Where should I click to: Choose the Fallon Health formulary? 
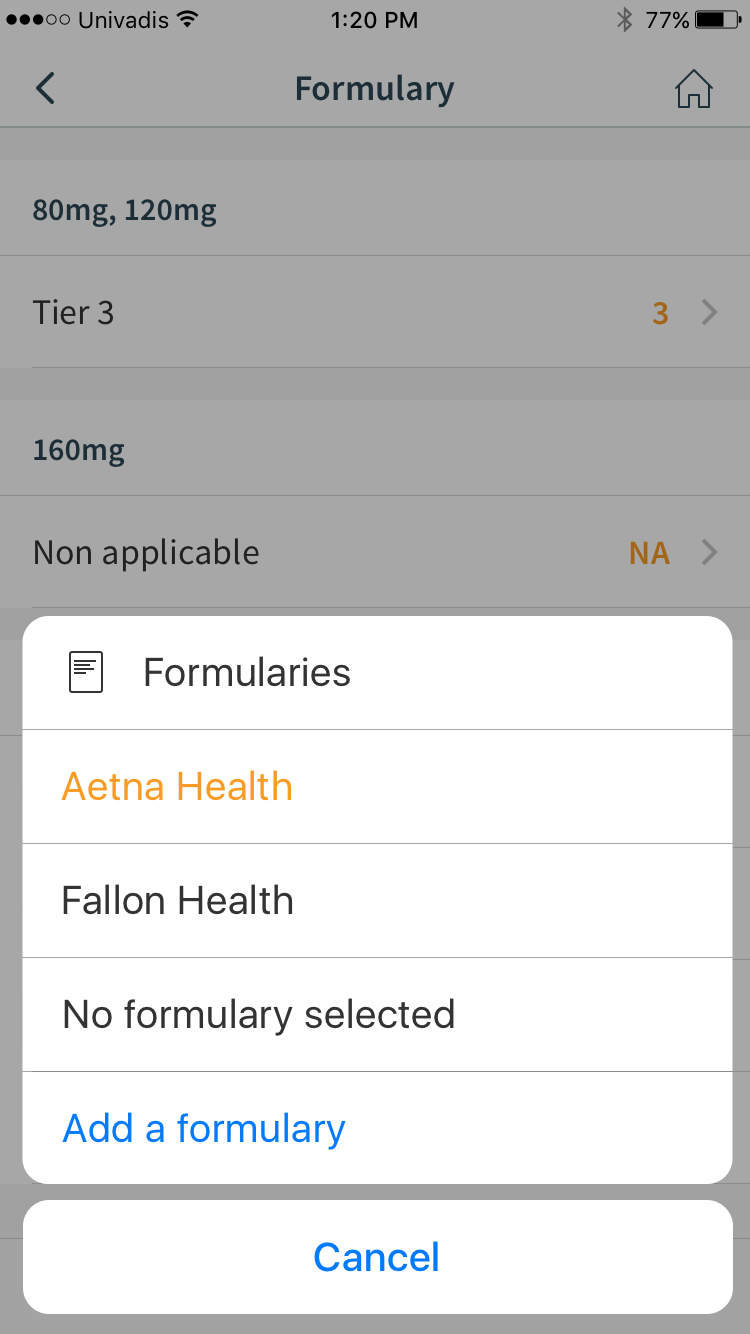(x=377, y=901)
